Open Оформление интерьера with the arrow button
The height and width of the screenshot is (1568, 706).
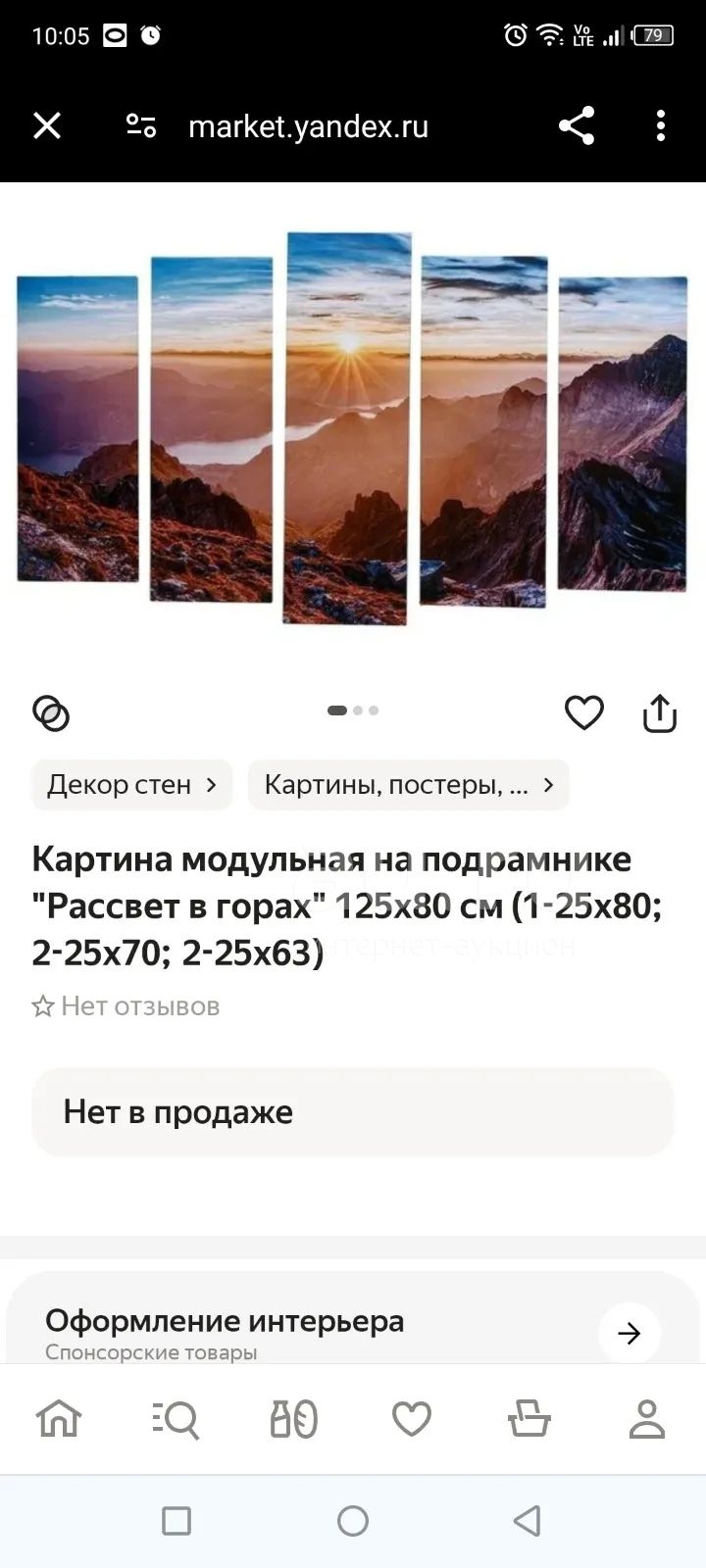pyautogui.click(x=630, y=1333)
